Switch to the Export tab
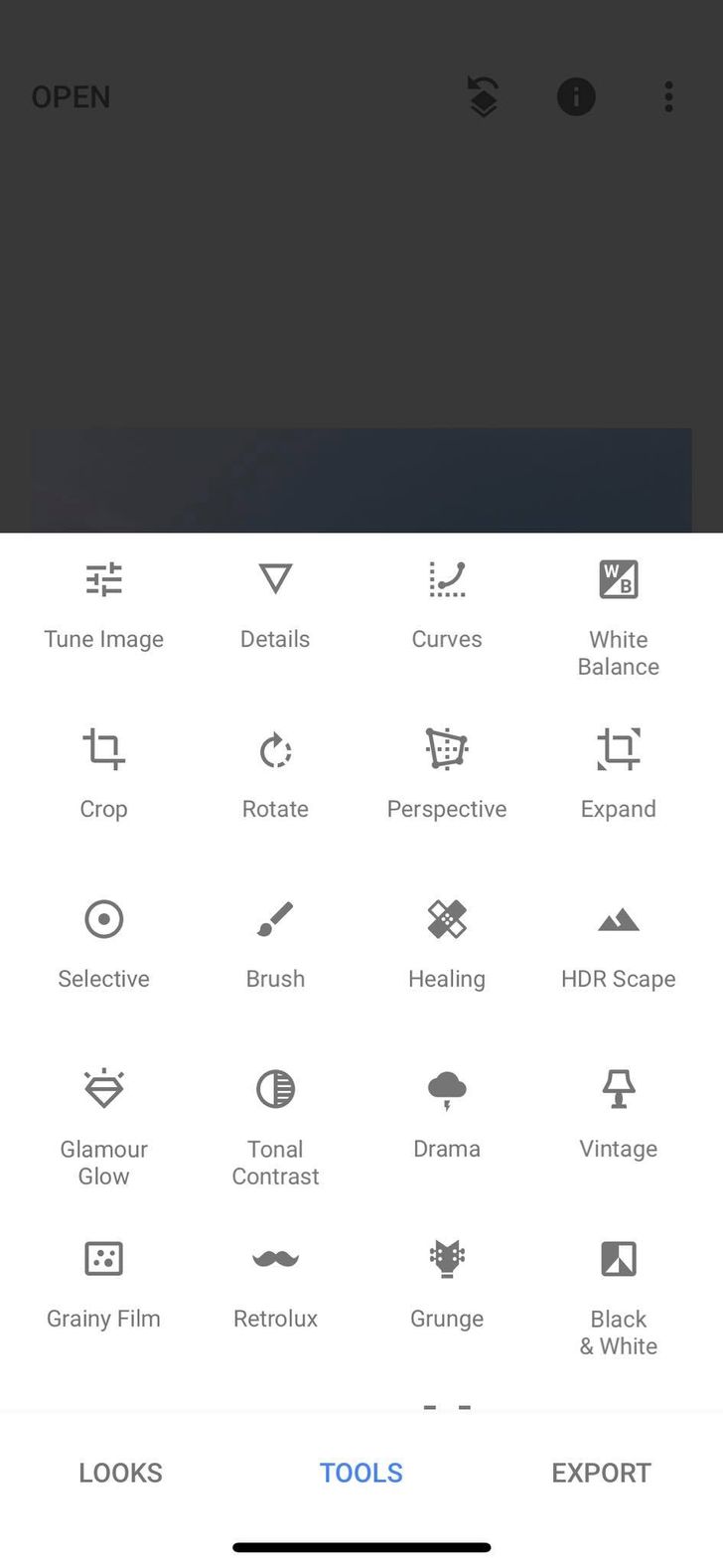 tap(601, 1473)
